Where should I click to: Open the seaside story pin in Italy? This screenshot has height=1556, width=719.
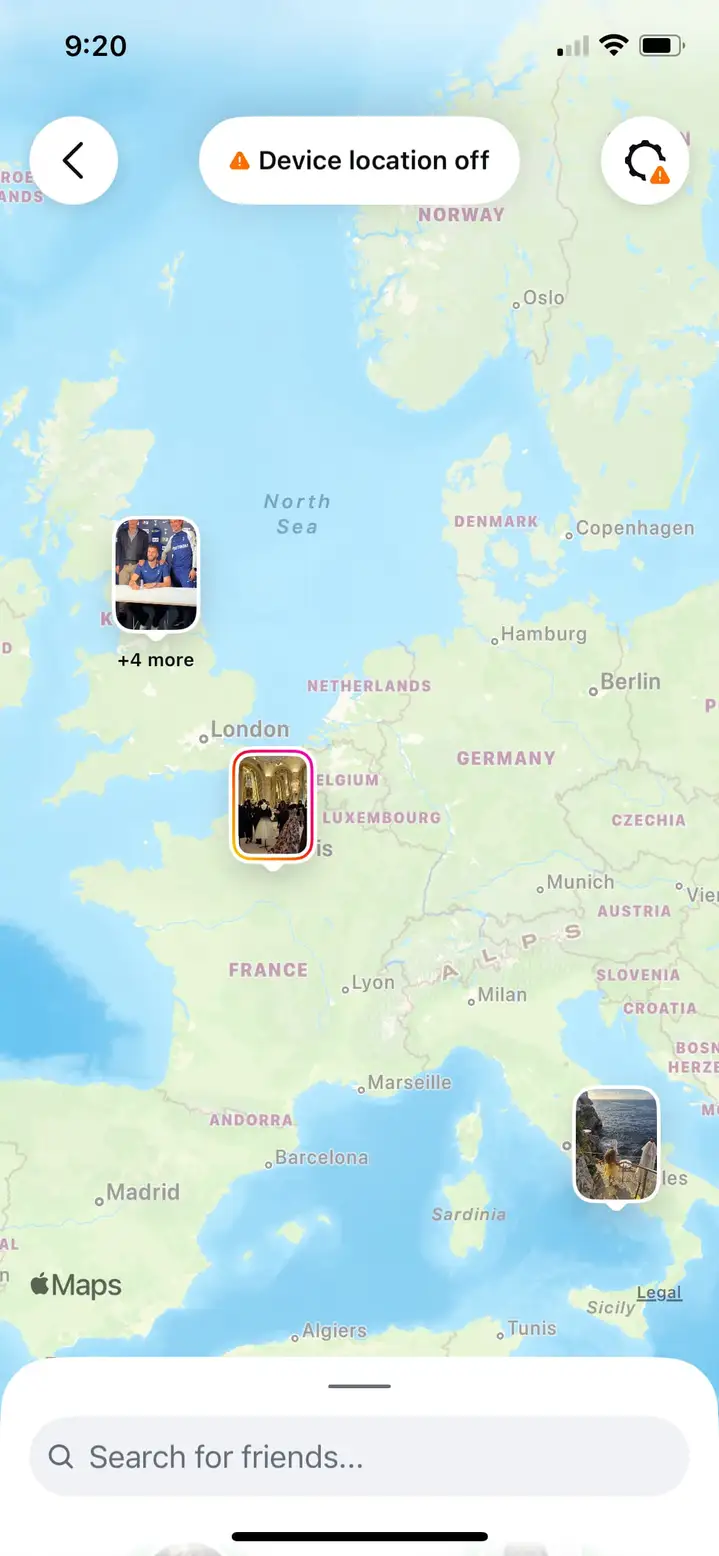616,1144
